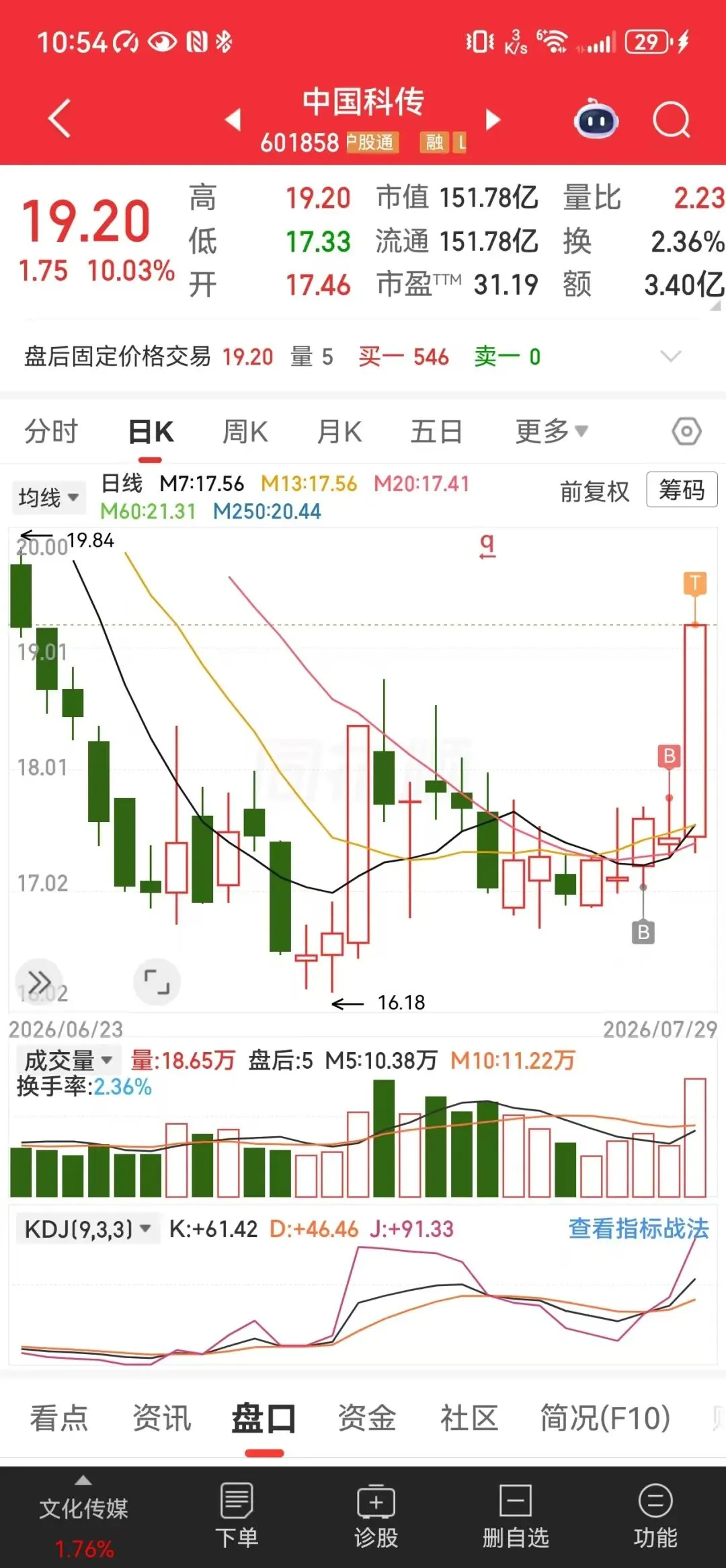Viewport: 726px width, 1568px height.
Task: Tap 下单 to place an order
Action: (x=237, y=1515)
